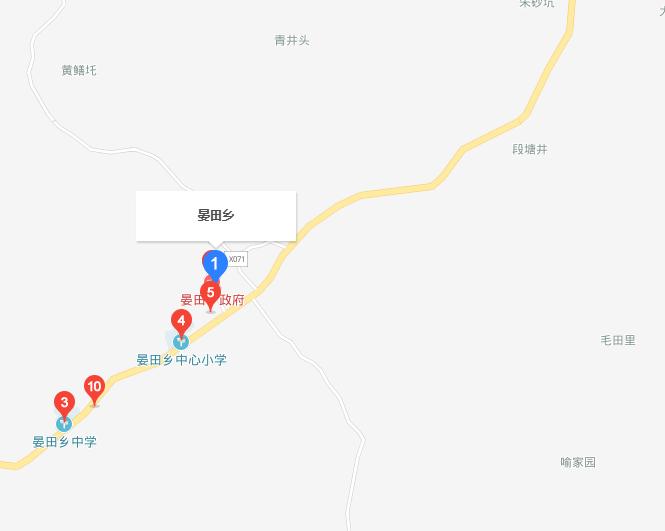The image size is (665, 531).
Task: Tap the blue marker number 1
Action: click(213, 263)
